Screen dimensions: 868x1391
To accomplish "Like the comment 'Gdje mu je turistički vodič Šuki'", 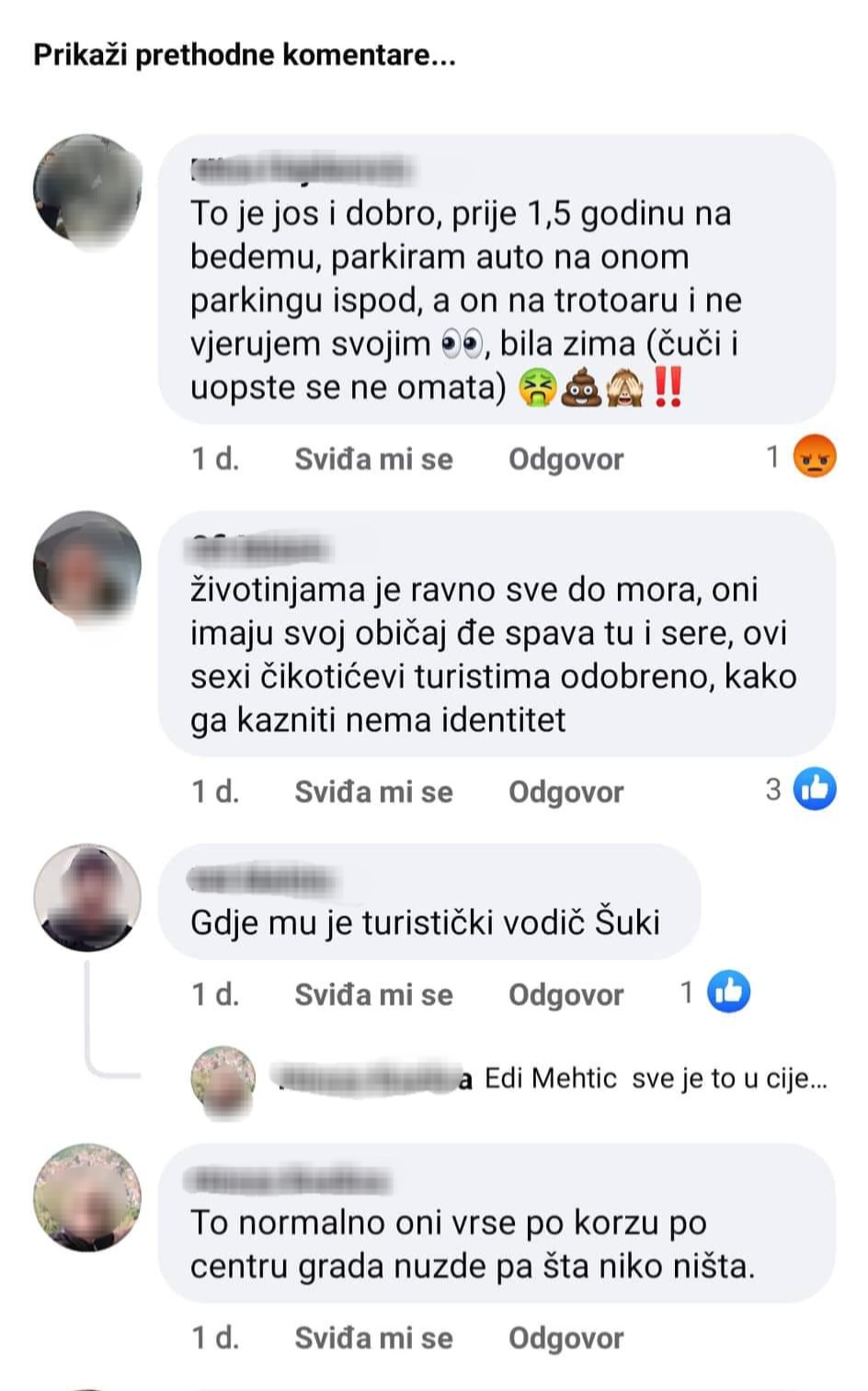I will pos(373,994).
